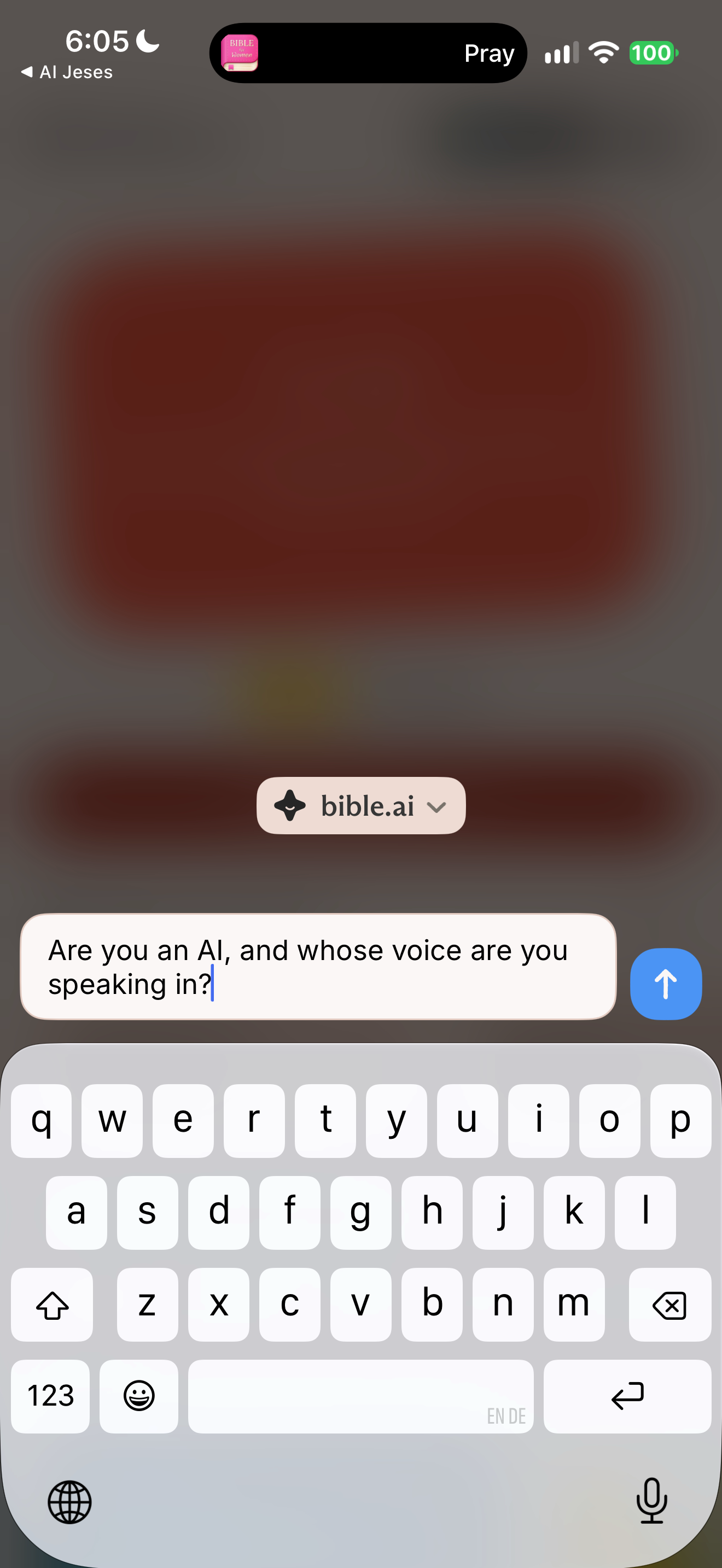
Task: Expand the bible.ai model dropdown
Action: click(361, 805)
